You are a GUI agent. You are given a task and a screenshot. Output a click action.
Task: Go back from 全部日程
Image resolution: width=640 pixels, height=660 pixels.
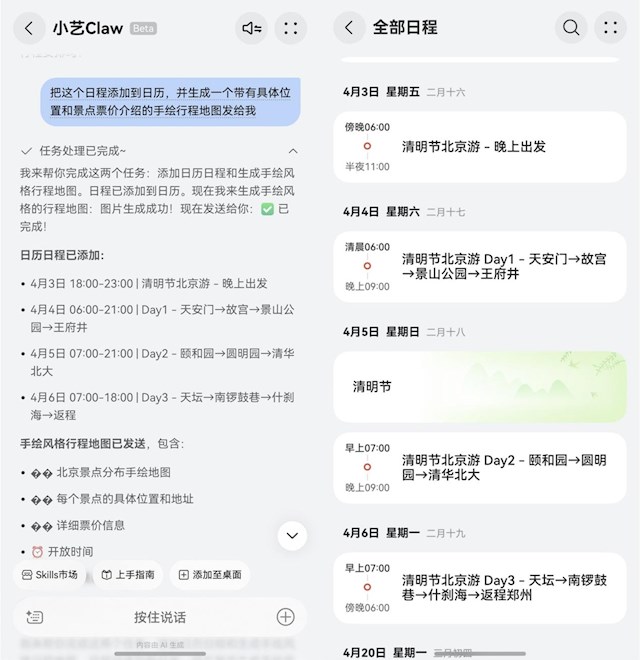tap(348, 28)
